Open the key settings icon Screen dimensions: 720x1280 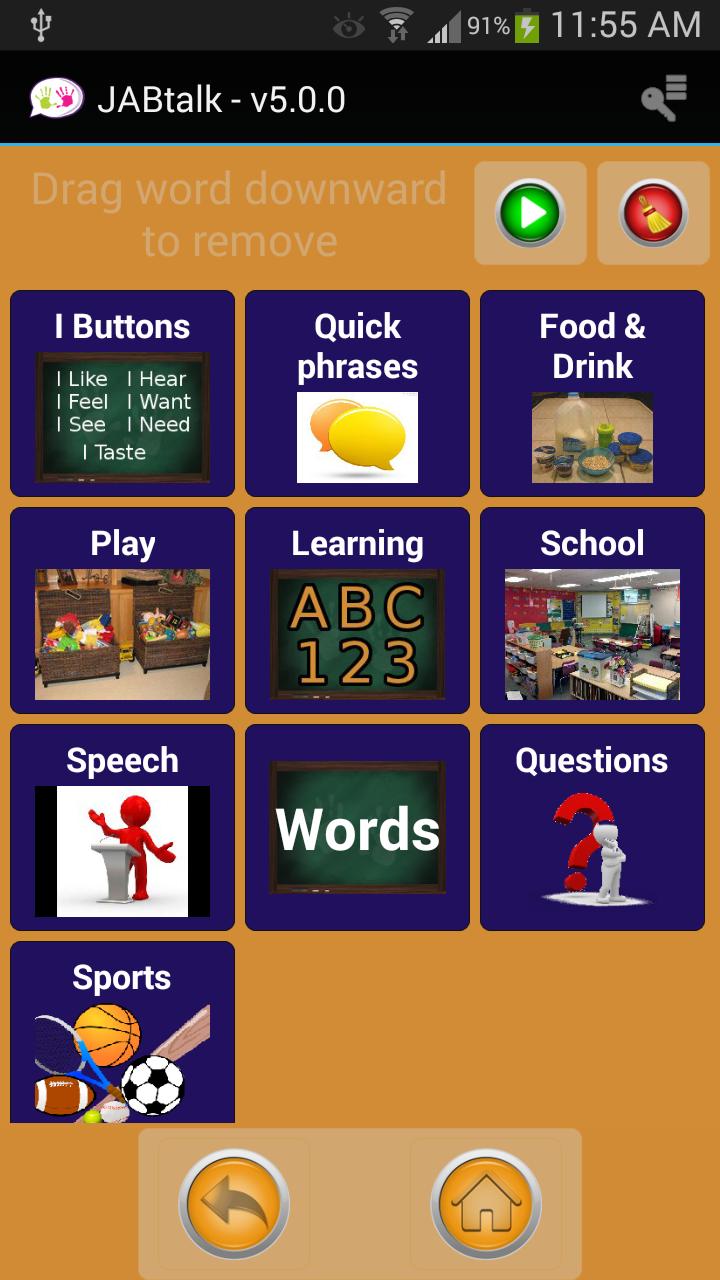click(665, 98)
